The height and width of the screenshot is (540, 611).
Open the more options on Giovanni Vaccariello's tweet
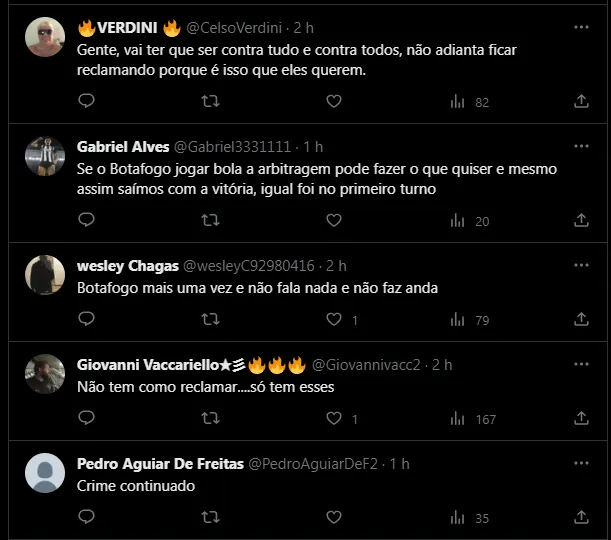[x=581, y=364]
